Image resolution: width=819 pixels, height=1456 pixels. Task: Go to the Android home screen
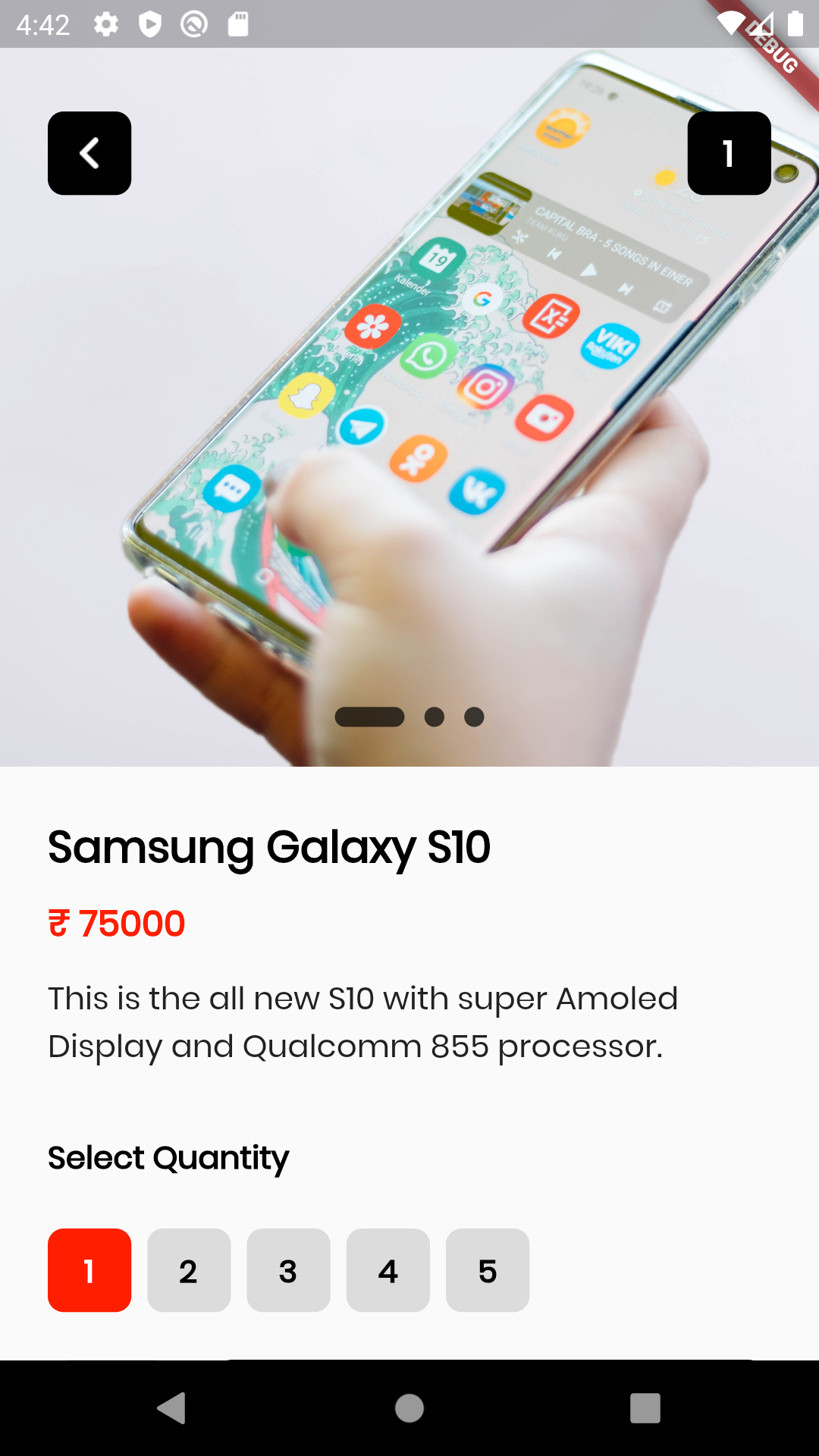pos(409,1408)
